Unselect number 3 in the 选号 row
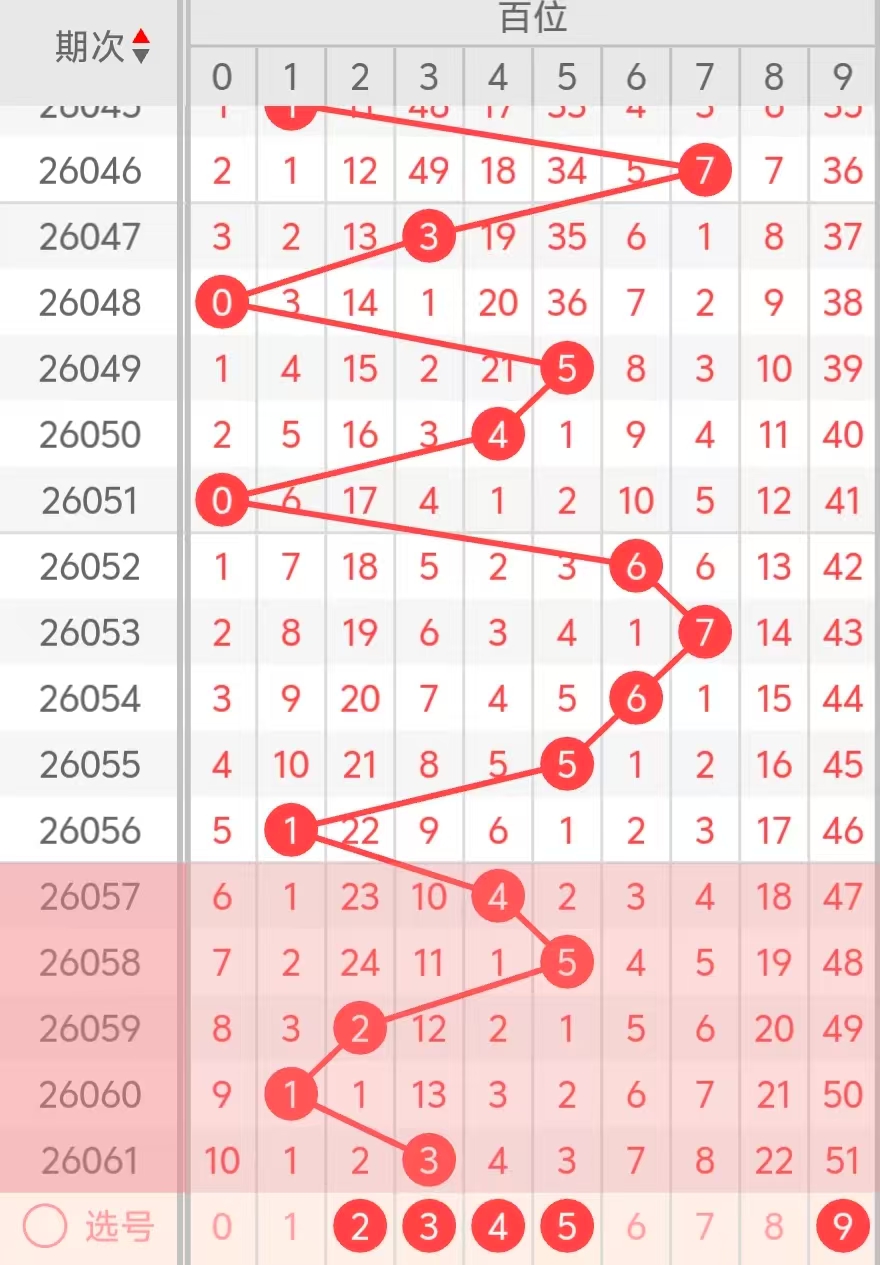Screen dimensions: 880x1265 coord(429,1227)
